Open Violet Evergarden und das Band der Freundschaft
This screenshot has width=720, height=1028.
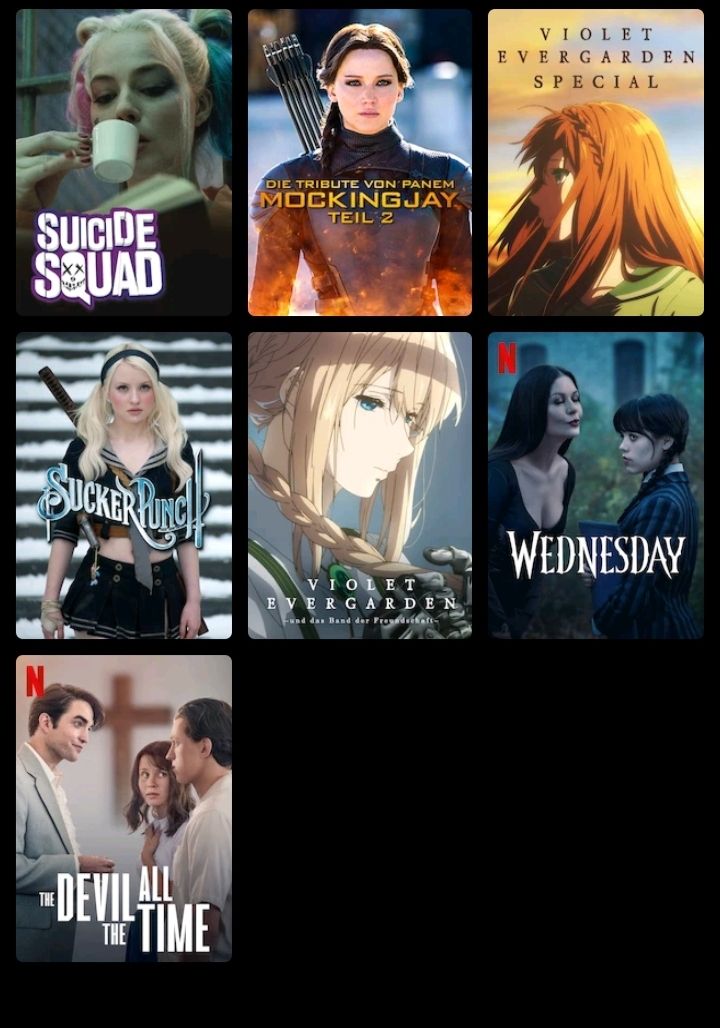(360, 486)
